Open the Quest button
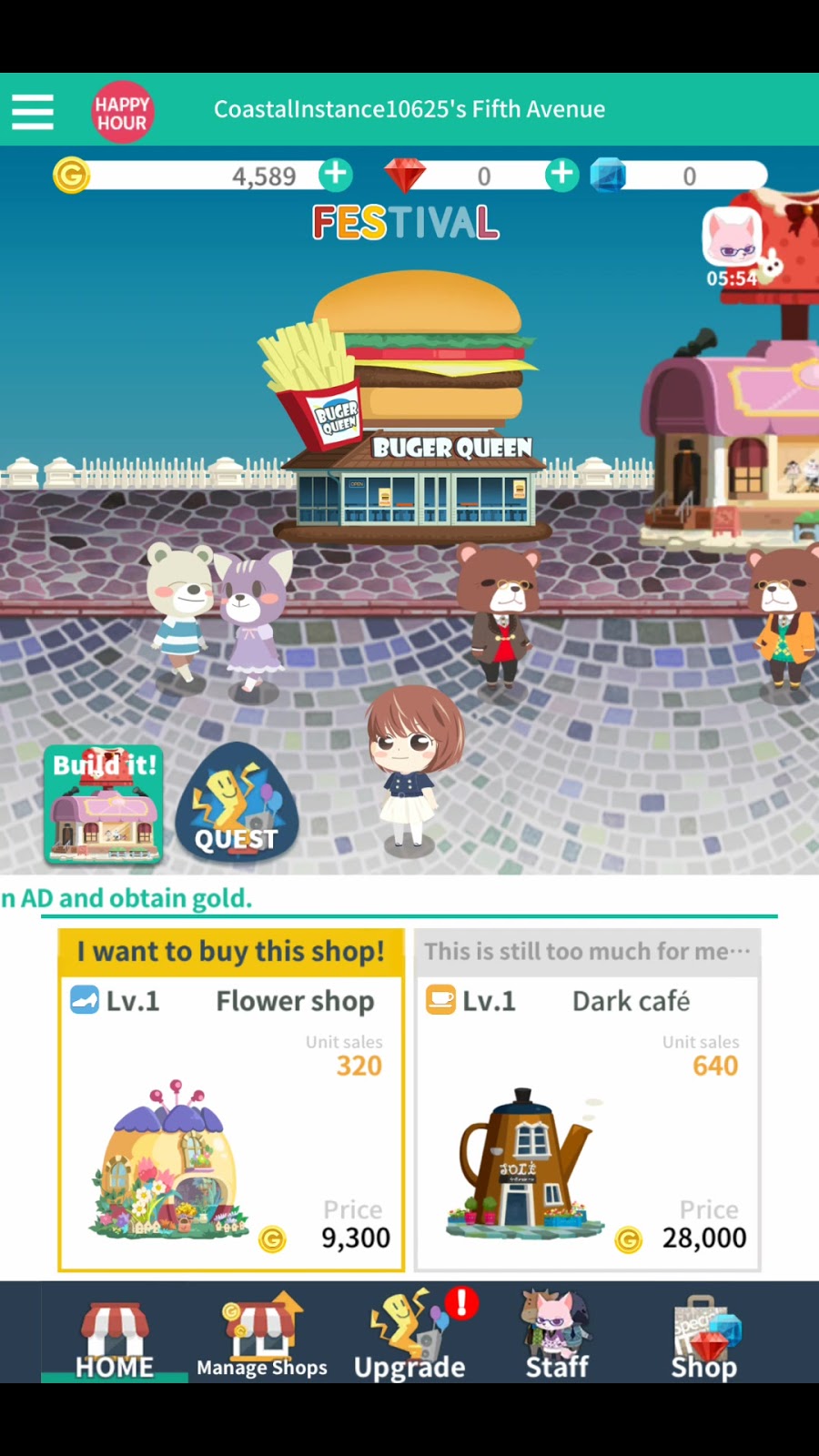Screen dimensions: 819x1456 pyautogui.click(x=236, y=803)
